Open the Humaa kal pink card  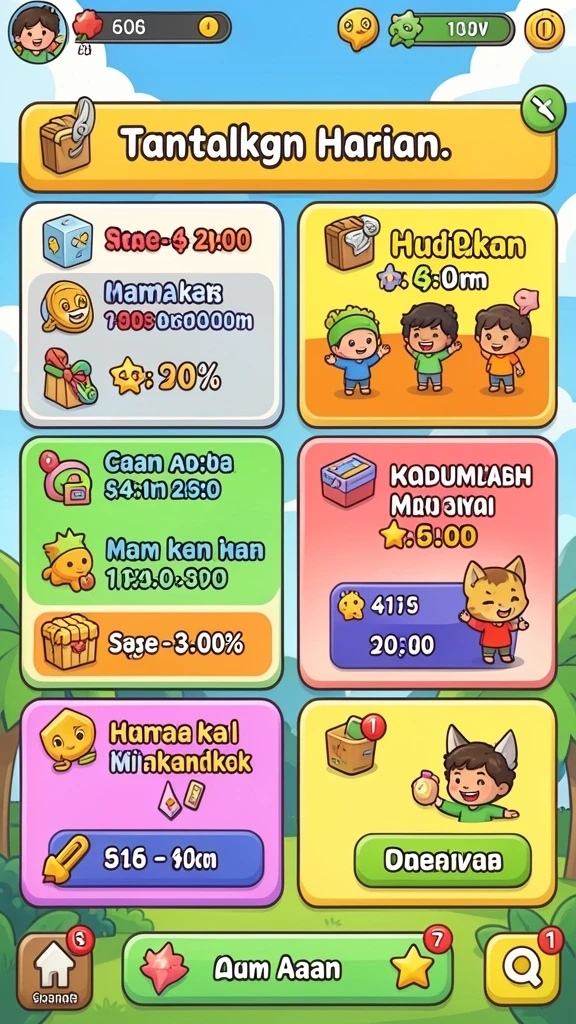click(152, 803)
